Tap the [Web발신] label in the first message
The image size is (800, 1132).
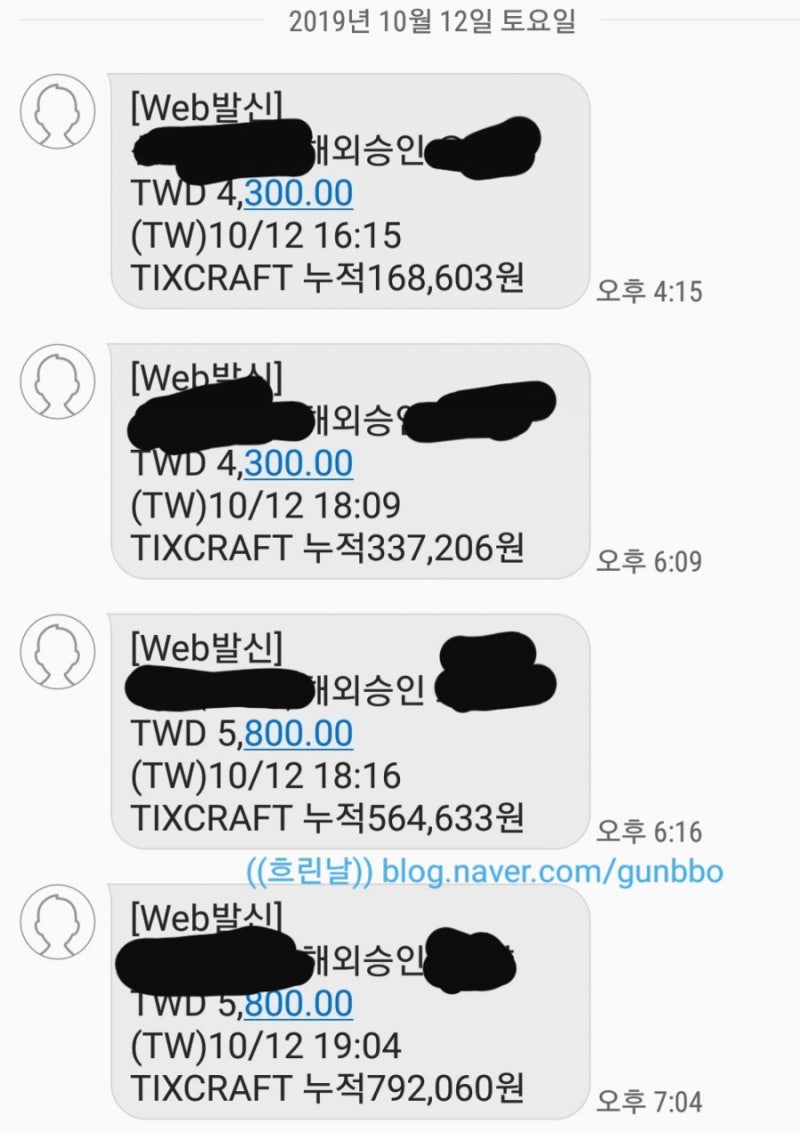click(206, 102)
